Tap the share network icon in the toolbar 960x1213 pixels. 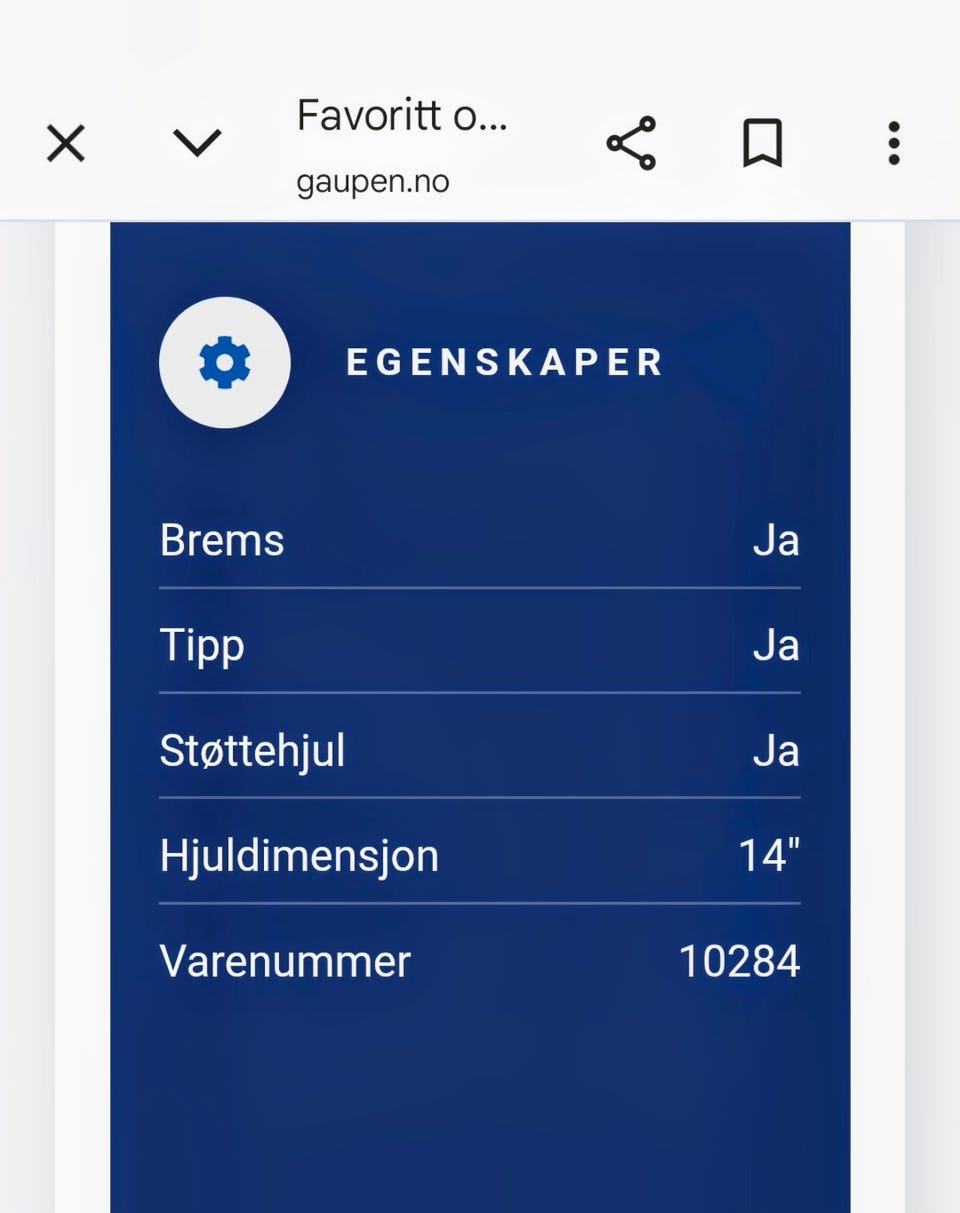click(630, 143)
